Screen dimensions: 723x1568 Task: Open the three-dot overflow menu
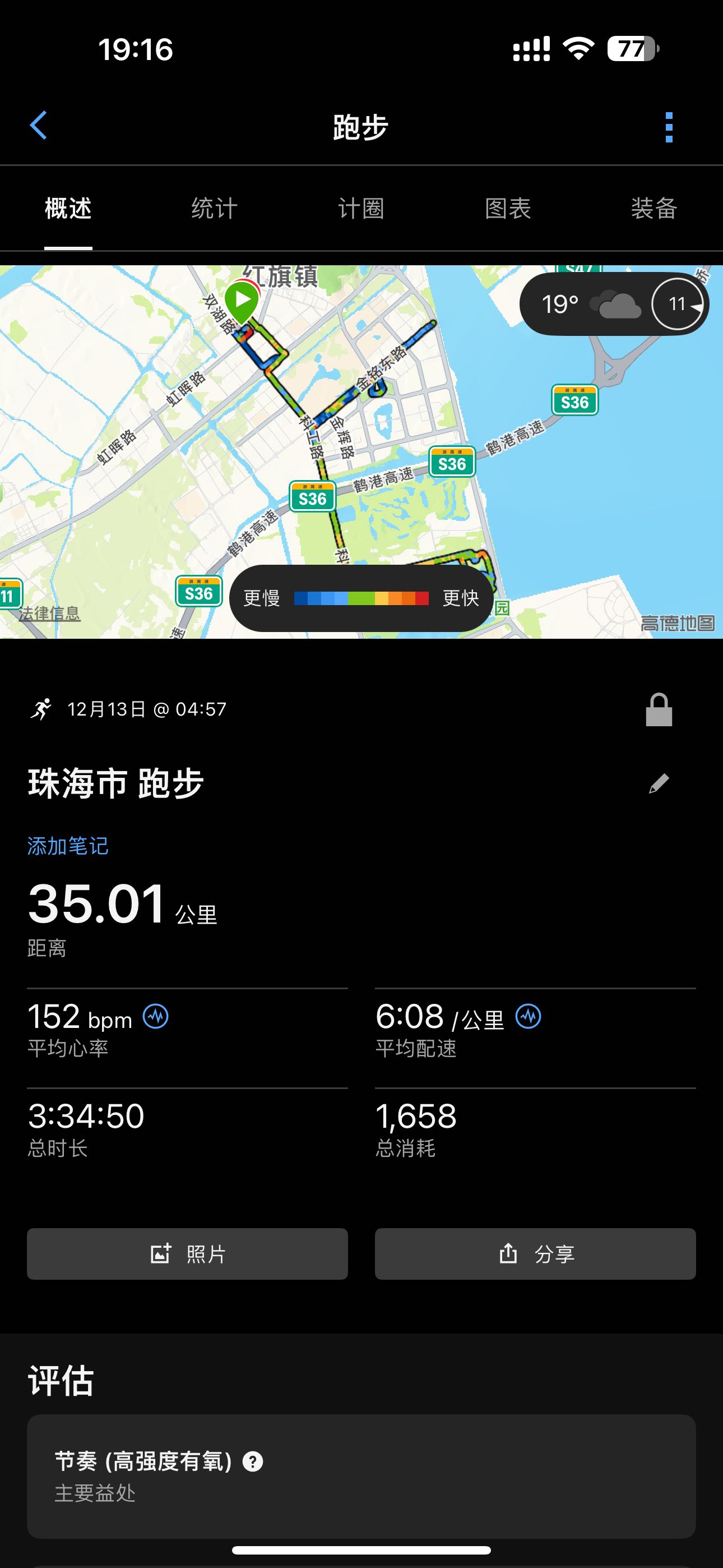click(669, 127)
